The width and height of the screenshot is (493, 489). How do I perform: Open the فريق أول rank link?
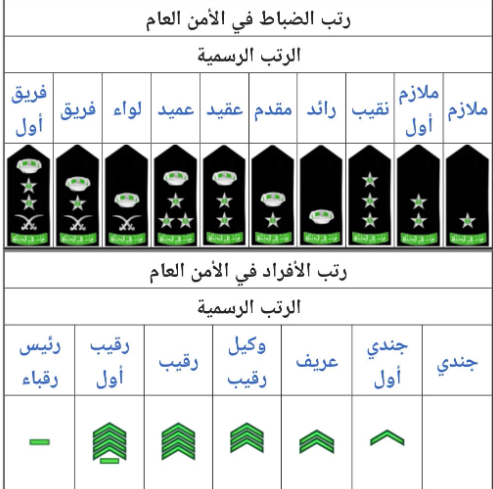click(x=29, y=110)
